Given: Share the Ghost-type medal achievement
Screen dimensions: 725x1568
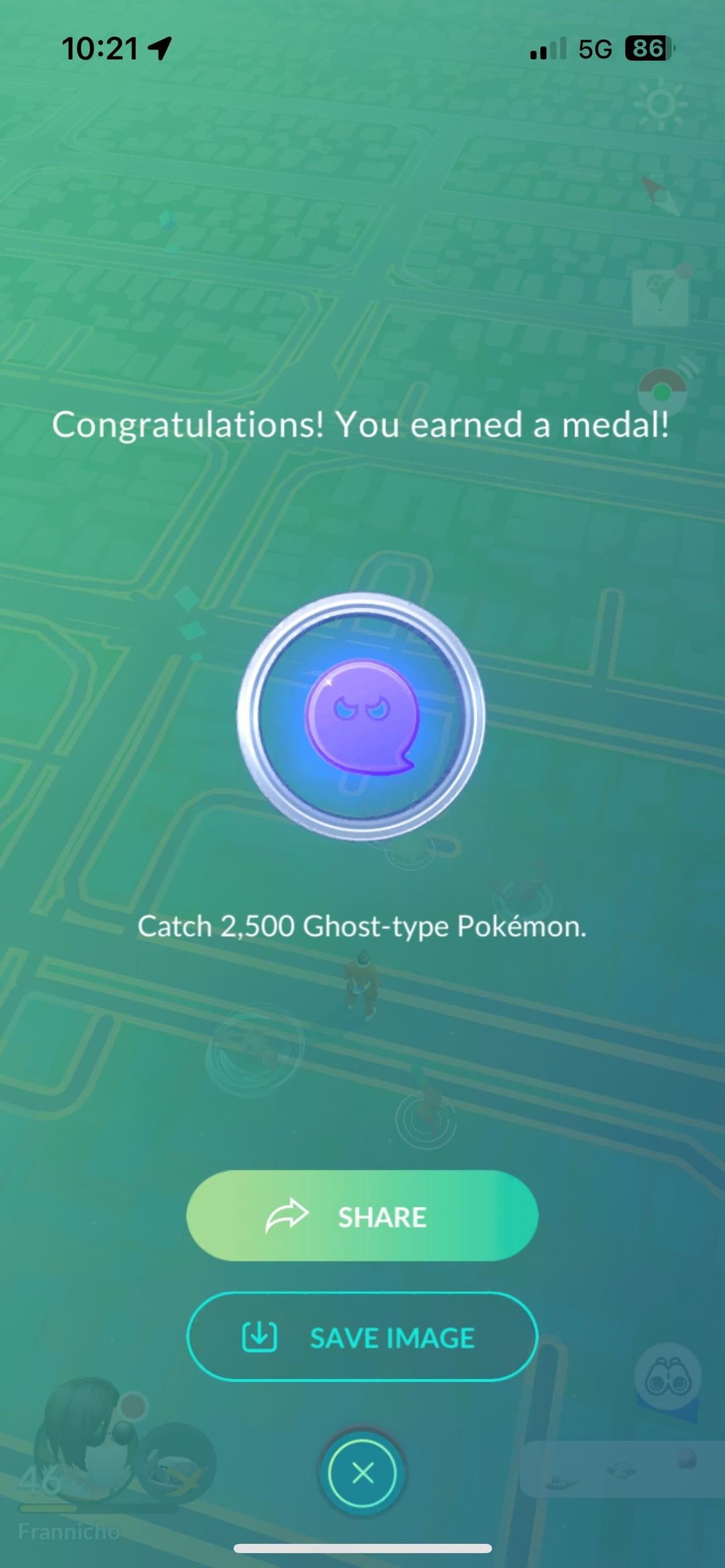Looking at the screenshot, I should (x=362, y=1216).
